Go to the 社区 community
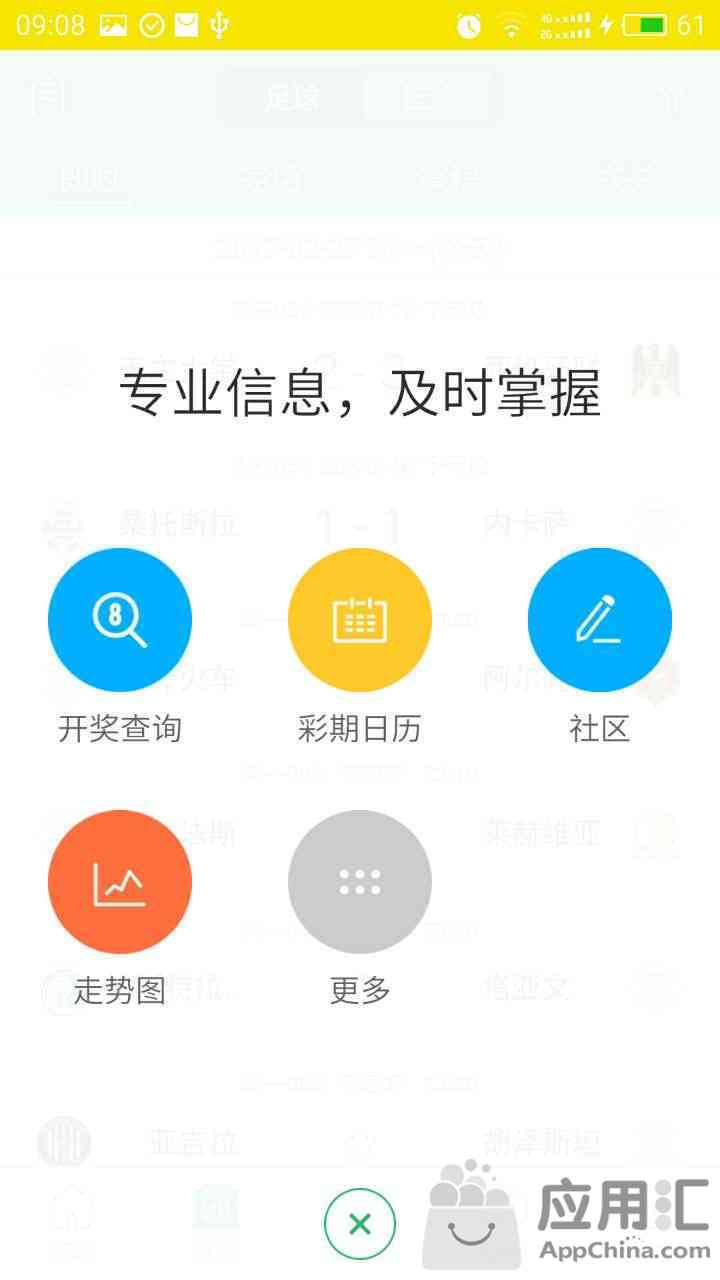 [x=600, y=620]
